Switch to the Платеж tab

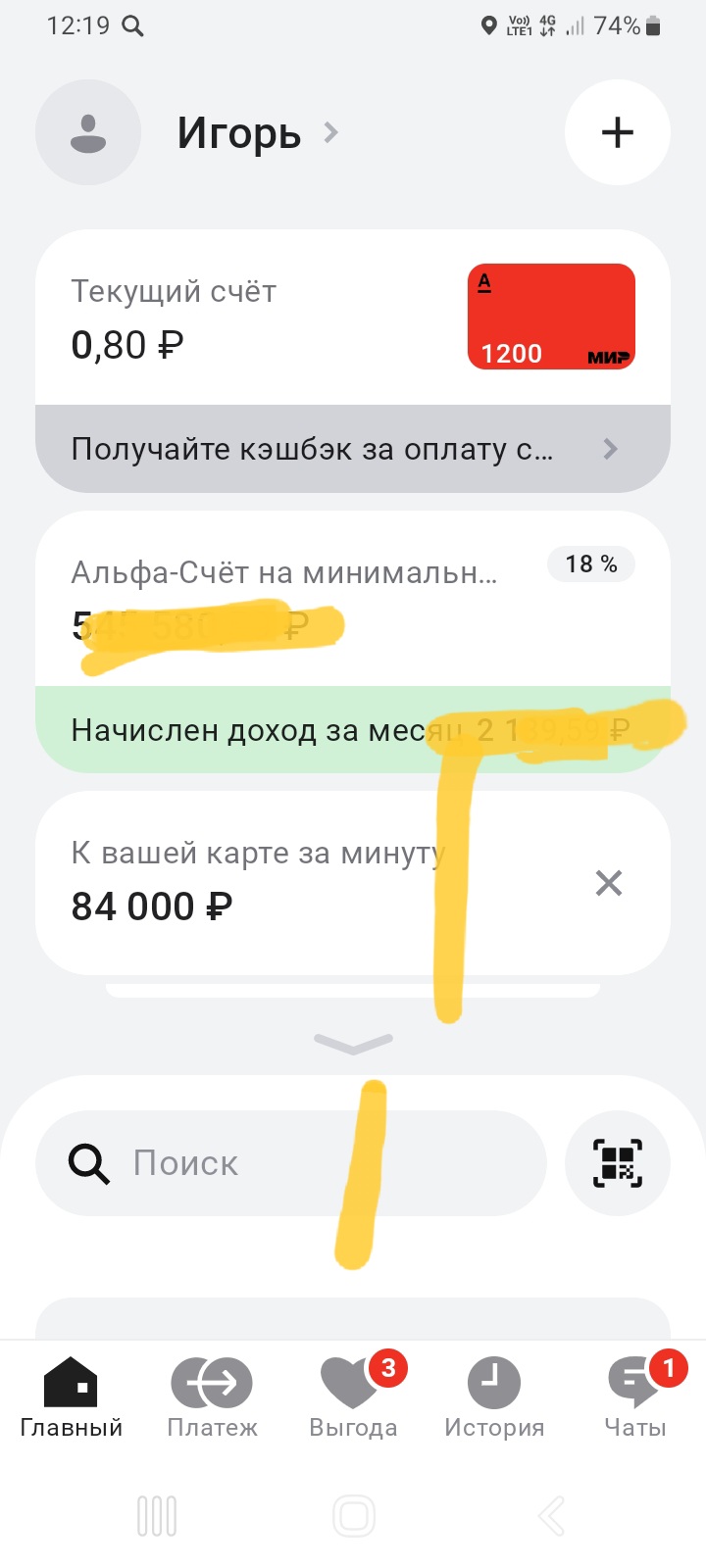pyautogui.click(x=212, y=1397)
